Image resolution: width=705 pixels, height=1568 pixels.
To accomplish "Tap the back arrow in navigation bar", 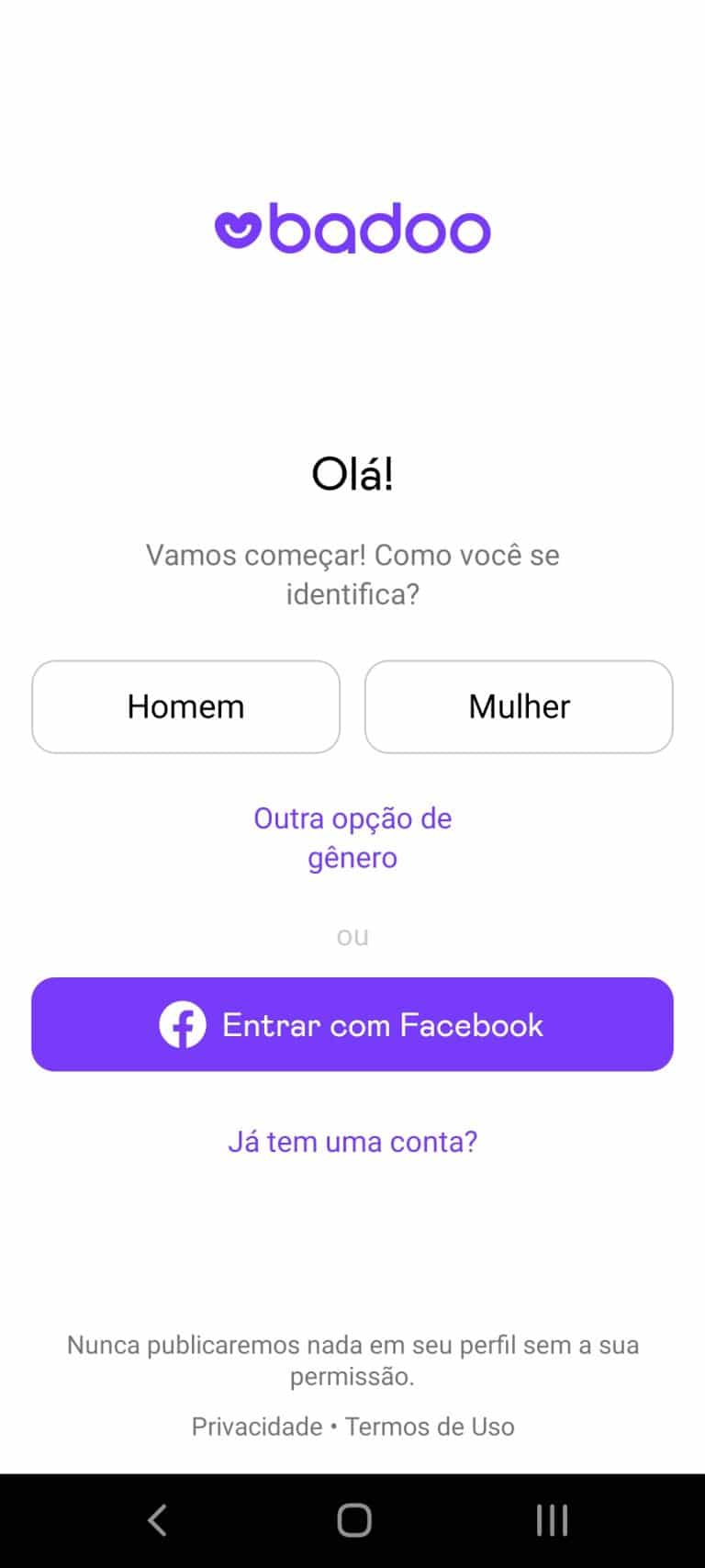I will pyautogui.click(x=156, y=1519).
